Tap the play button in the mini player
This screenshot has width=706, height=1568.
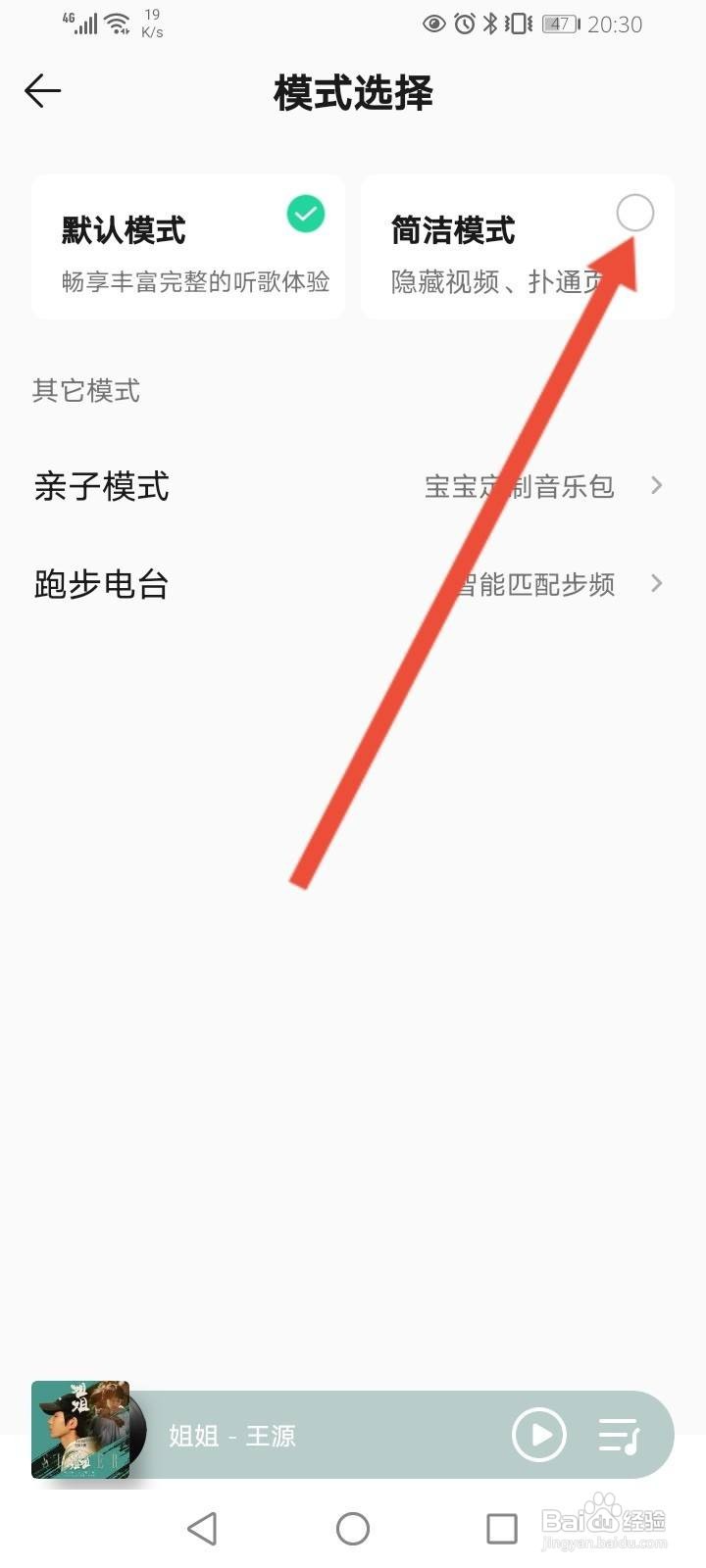tap(538, 1436)
